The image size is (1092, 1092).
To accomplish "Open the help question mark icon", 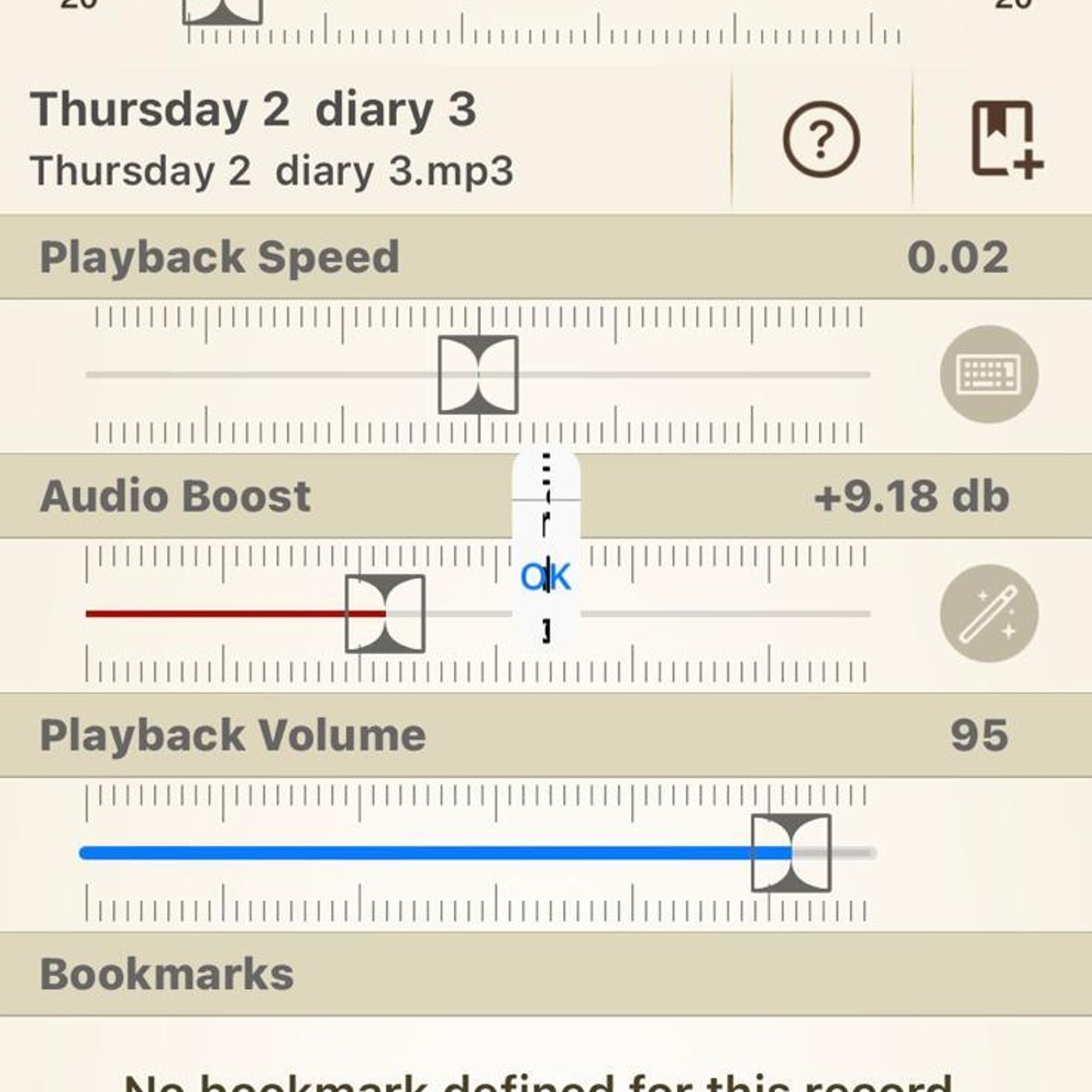I will (x=821, y=140).
